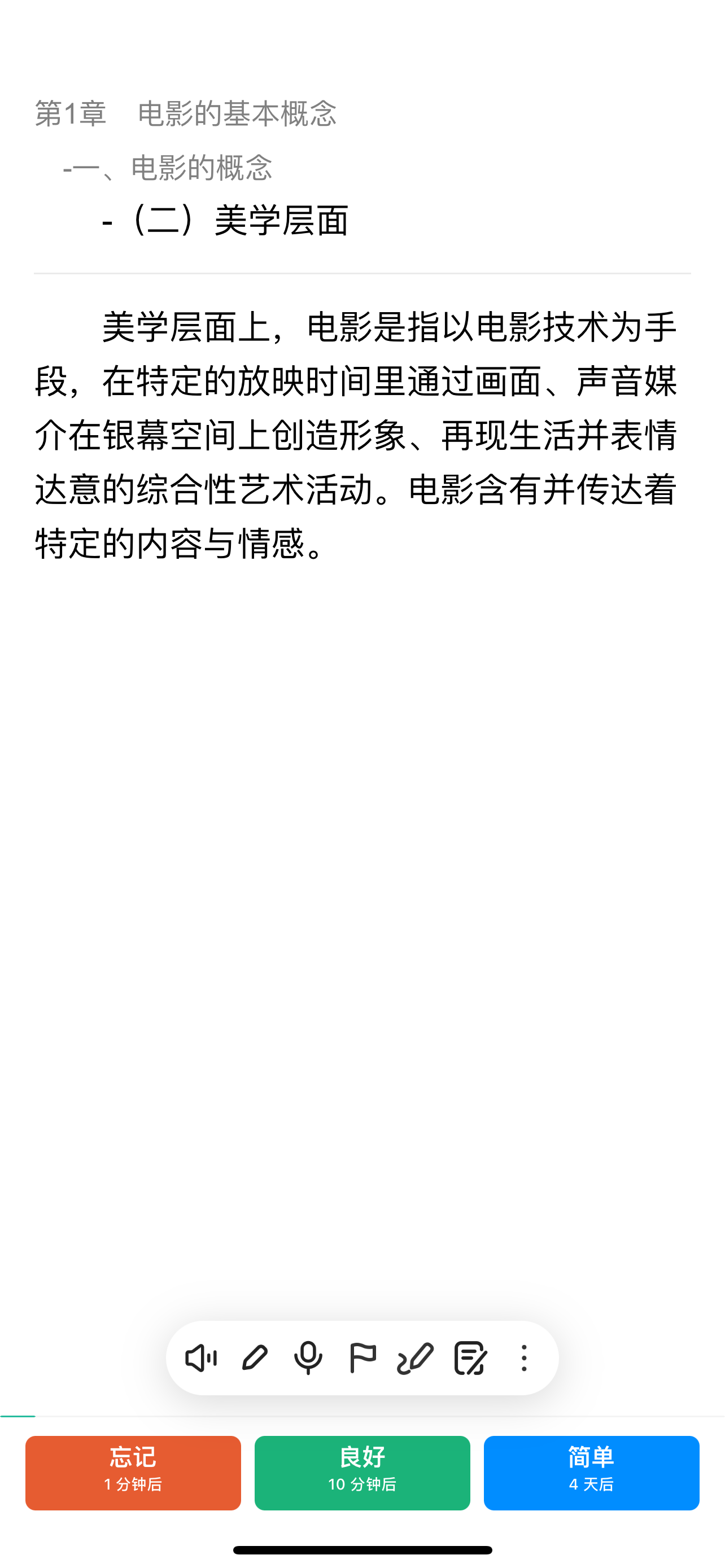Open the more options menu
725x1568 pixels.
[x=523, y=1358]
